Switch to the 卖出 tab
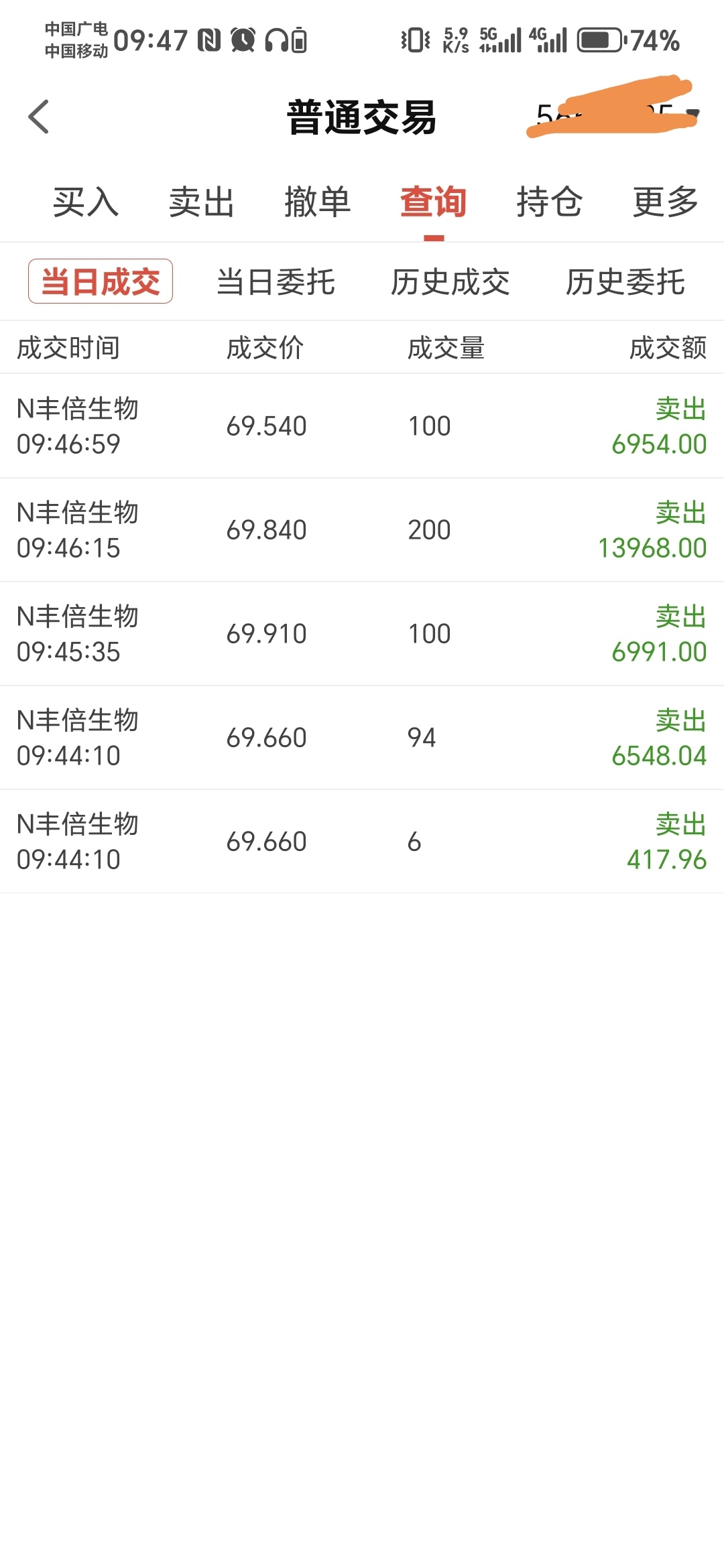 202,202
